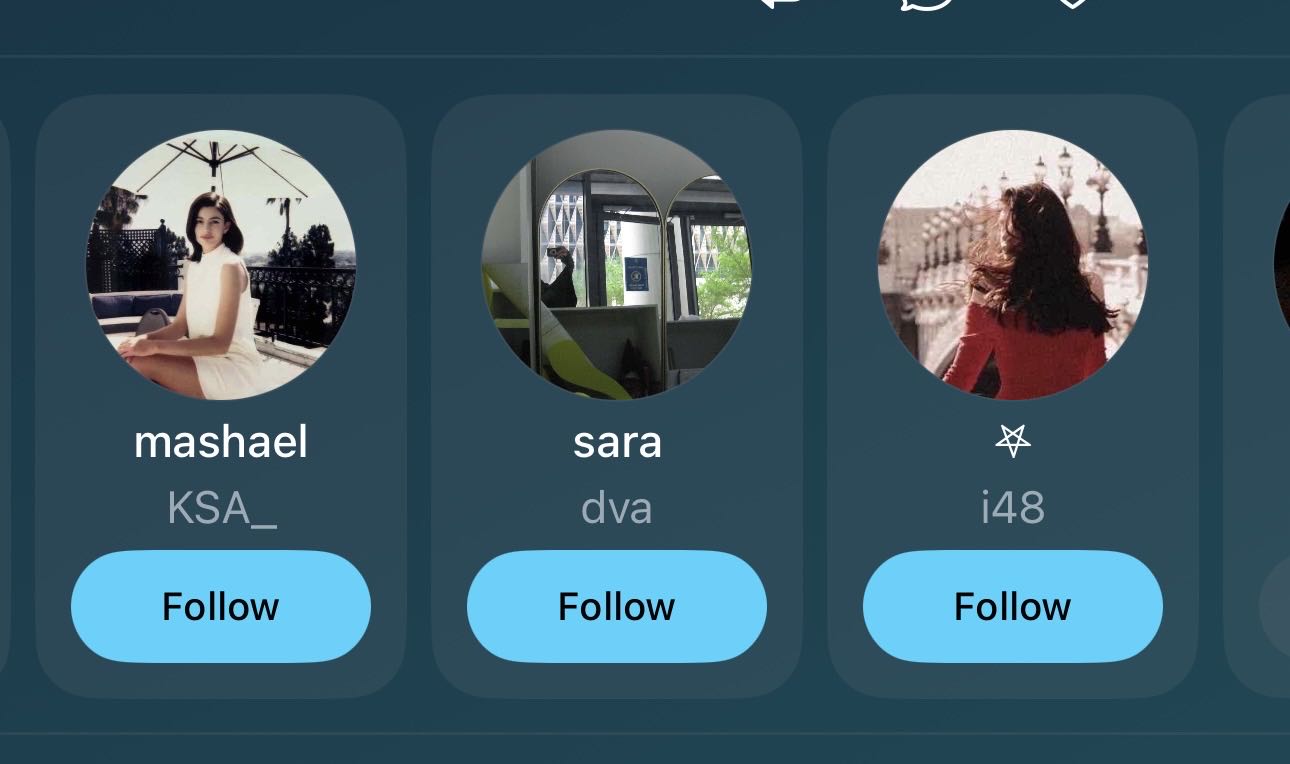Open sara's profile picture
The image size is (1290, 764).
(616, 265)
